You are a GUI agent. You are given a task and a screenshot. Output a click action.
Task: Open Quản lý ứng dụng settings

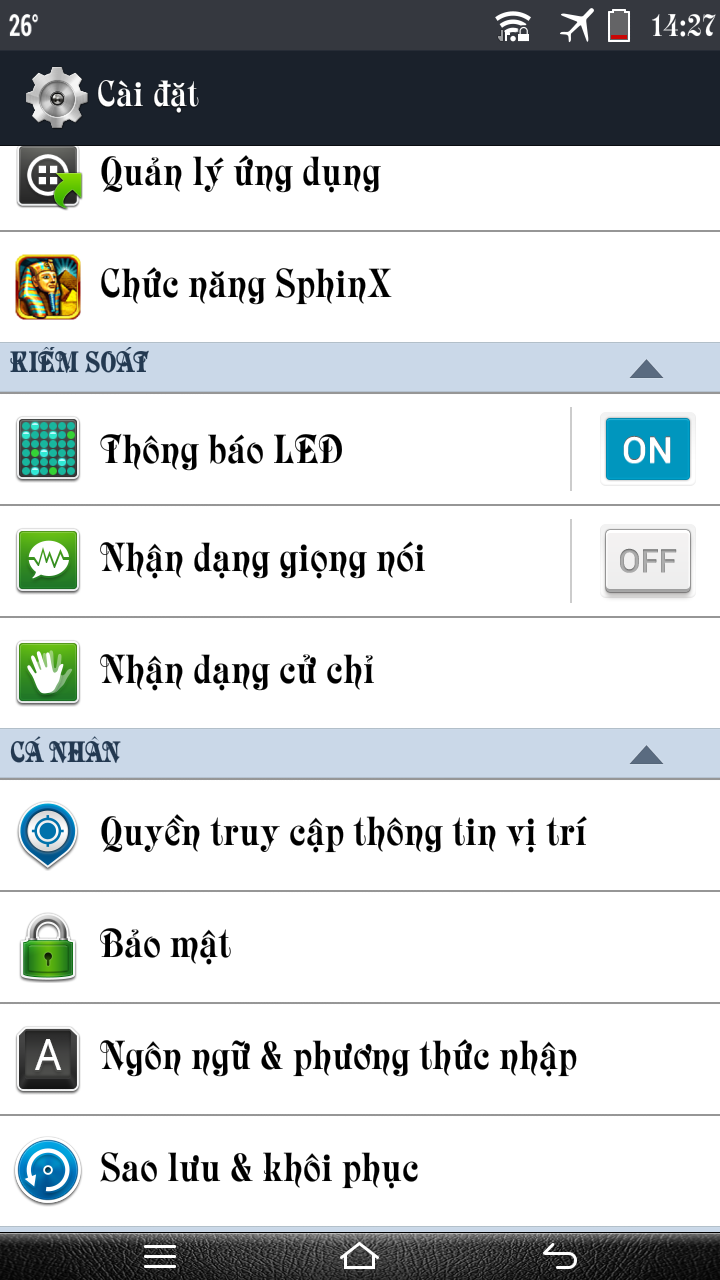point(240,176)
